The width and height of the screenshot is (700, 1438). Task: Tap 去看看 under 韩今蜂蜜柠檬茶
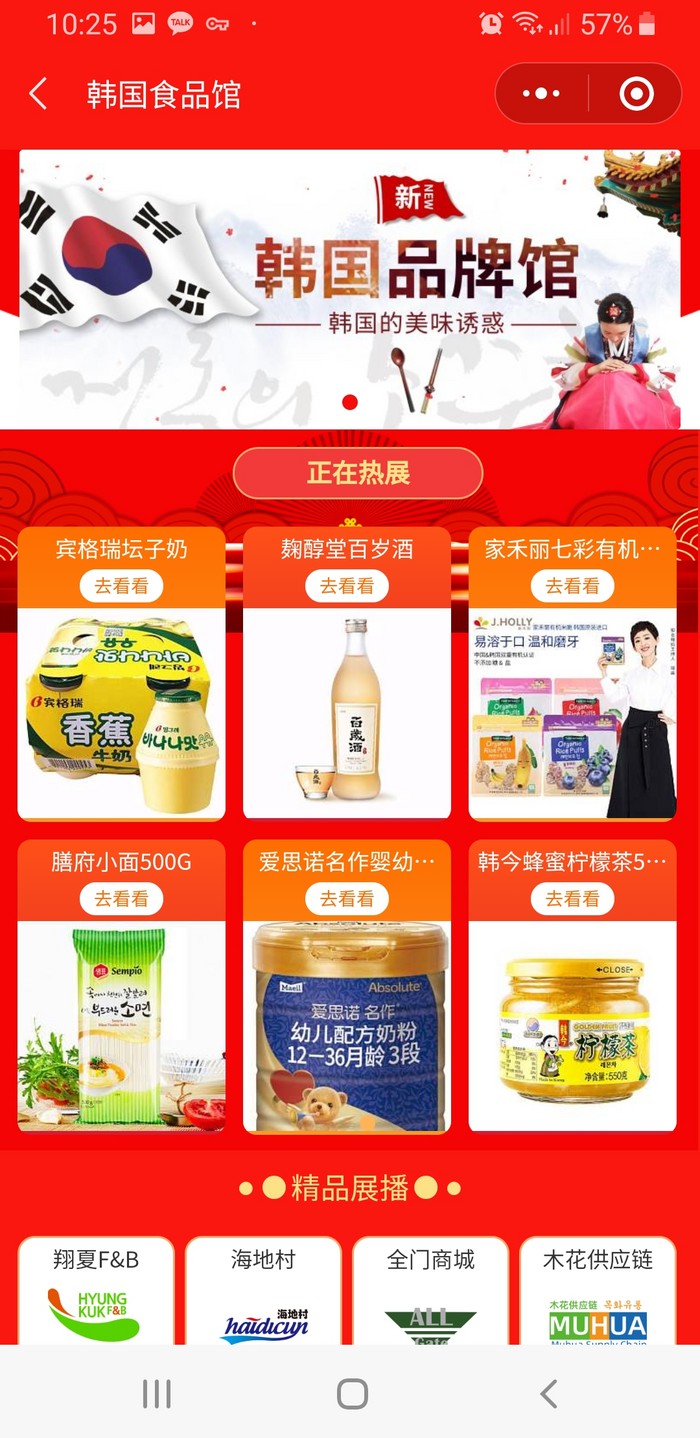pyautogui.click(x=572, y=899)
